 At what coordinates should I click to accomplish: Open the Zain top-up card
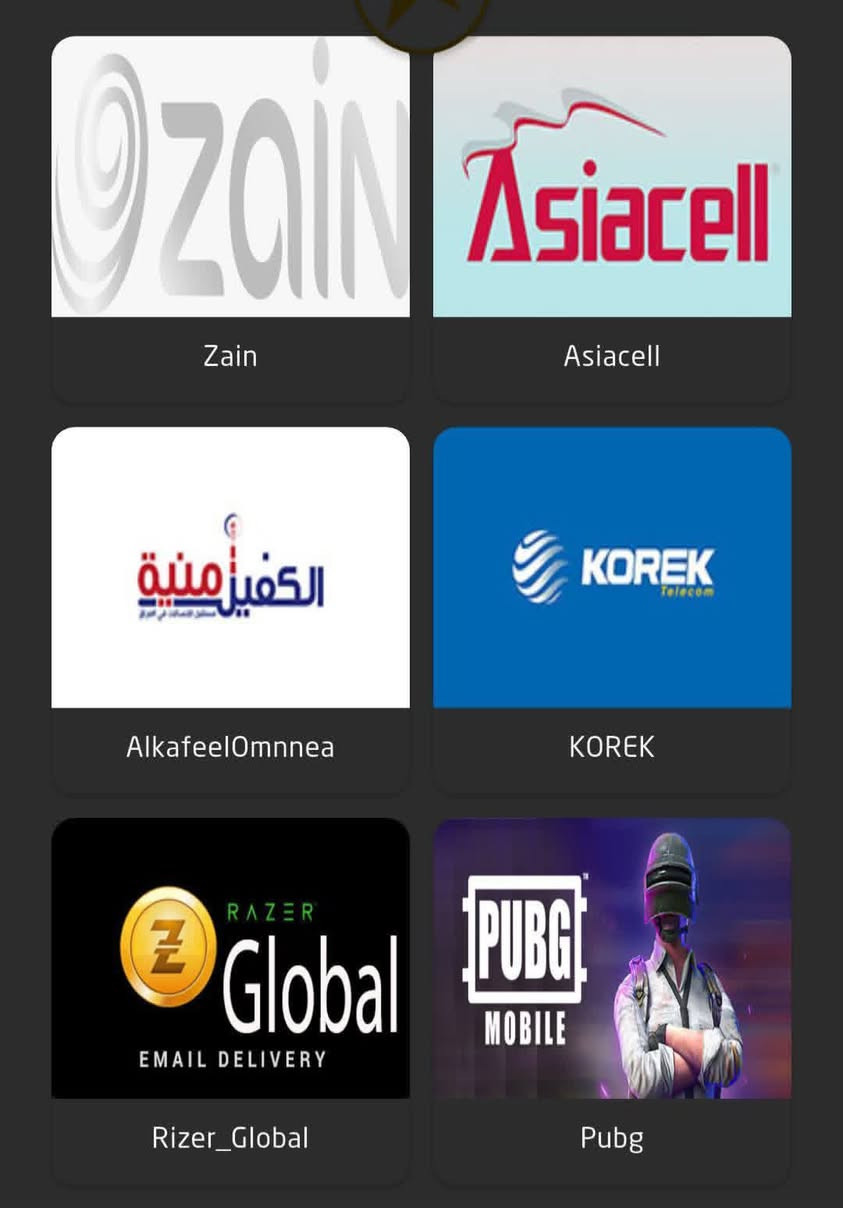click(230, 216)
